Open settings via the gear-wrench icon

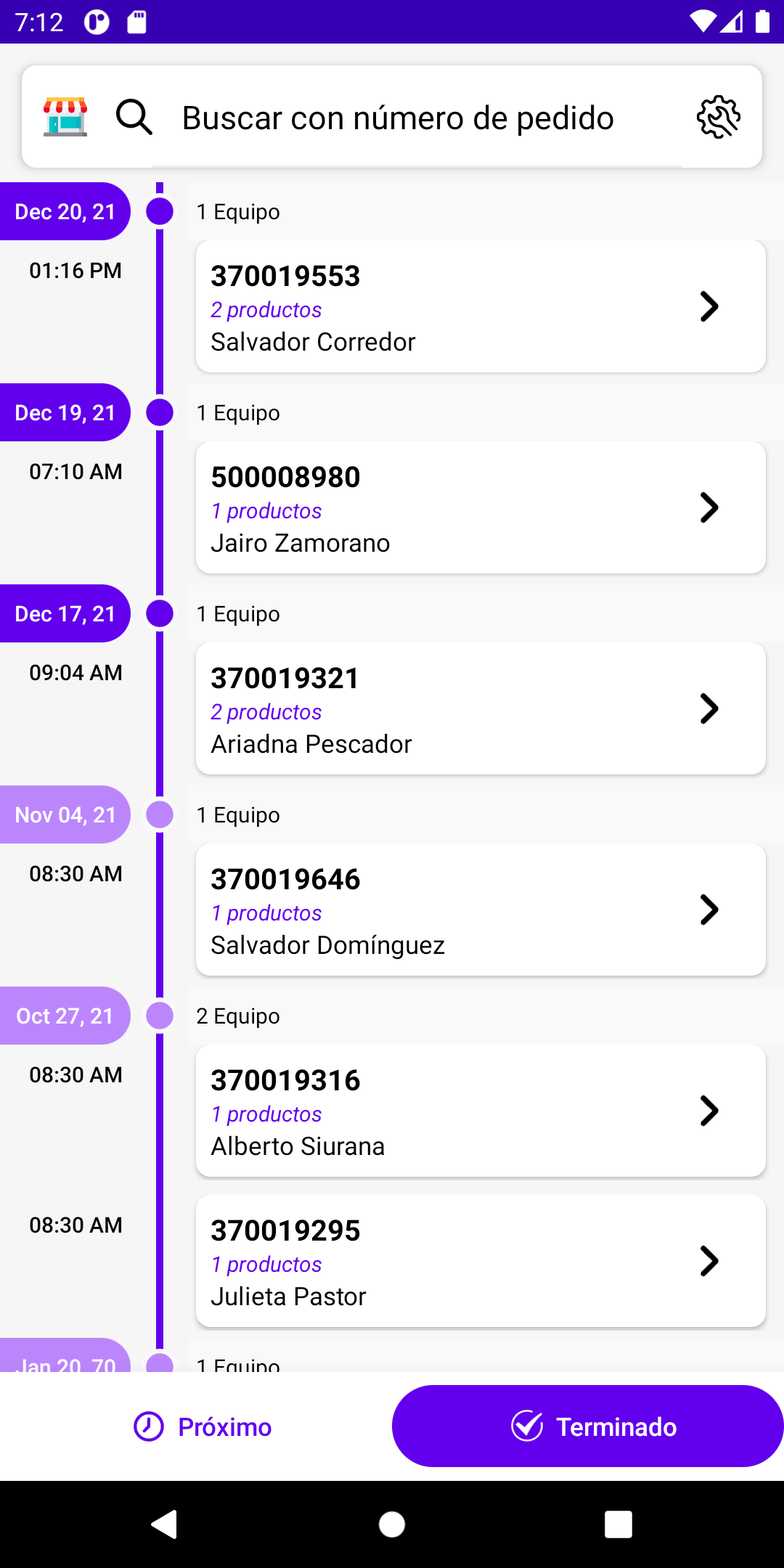(x=718, y=117)
